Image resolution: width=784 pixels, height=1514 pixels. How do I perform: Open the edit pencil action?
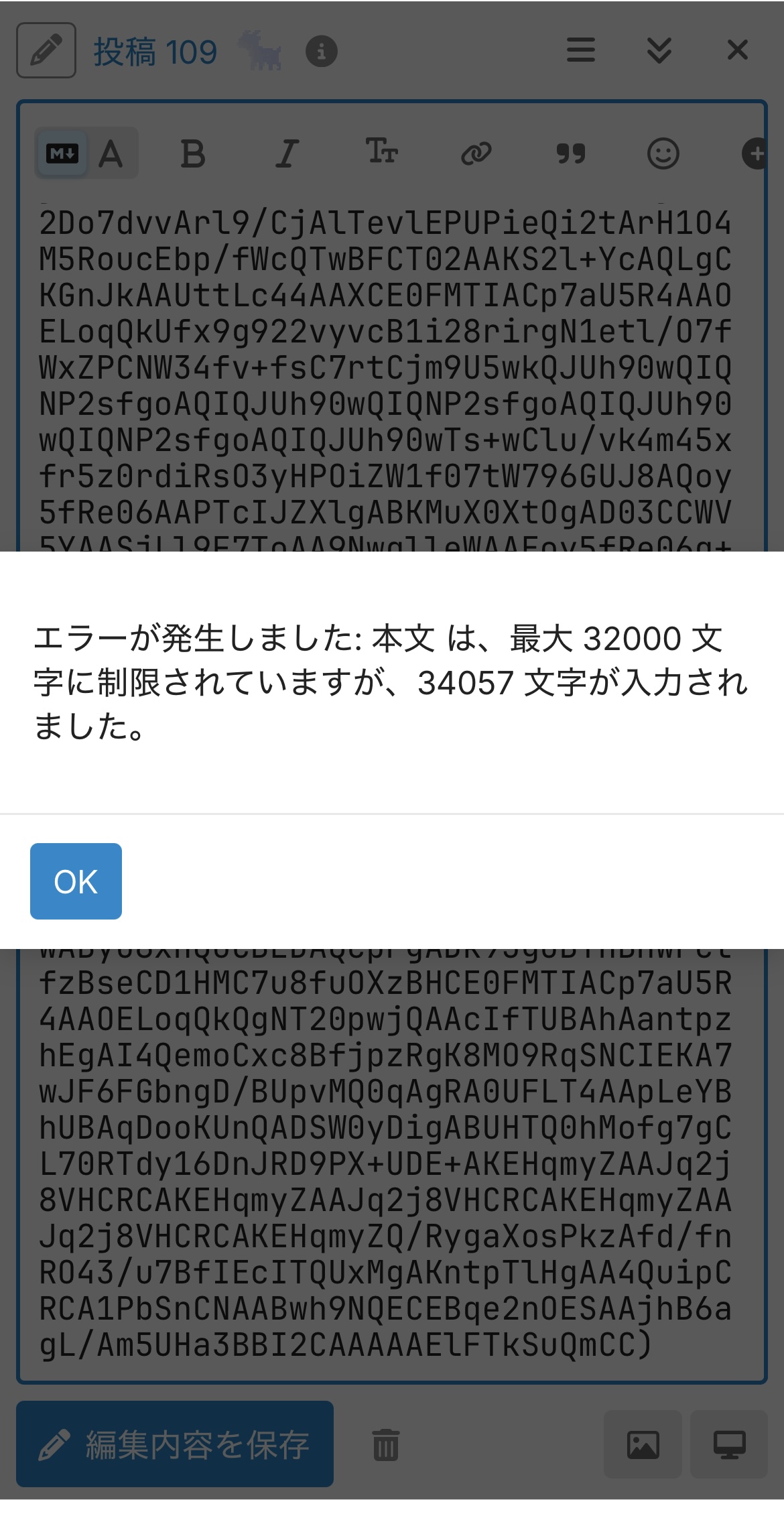[46, 51]
